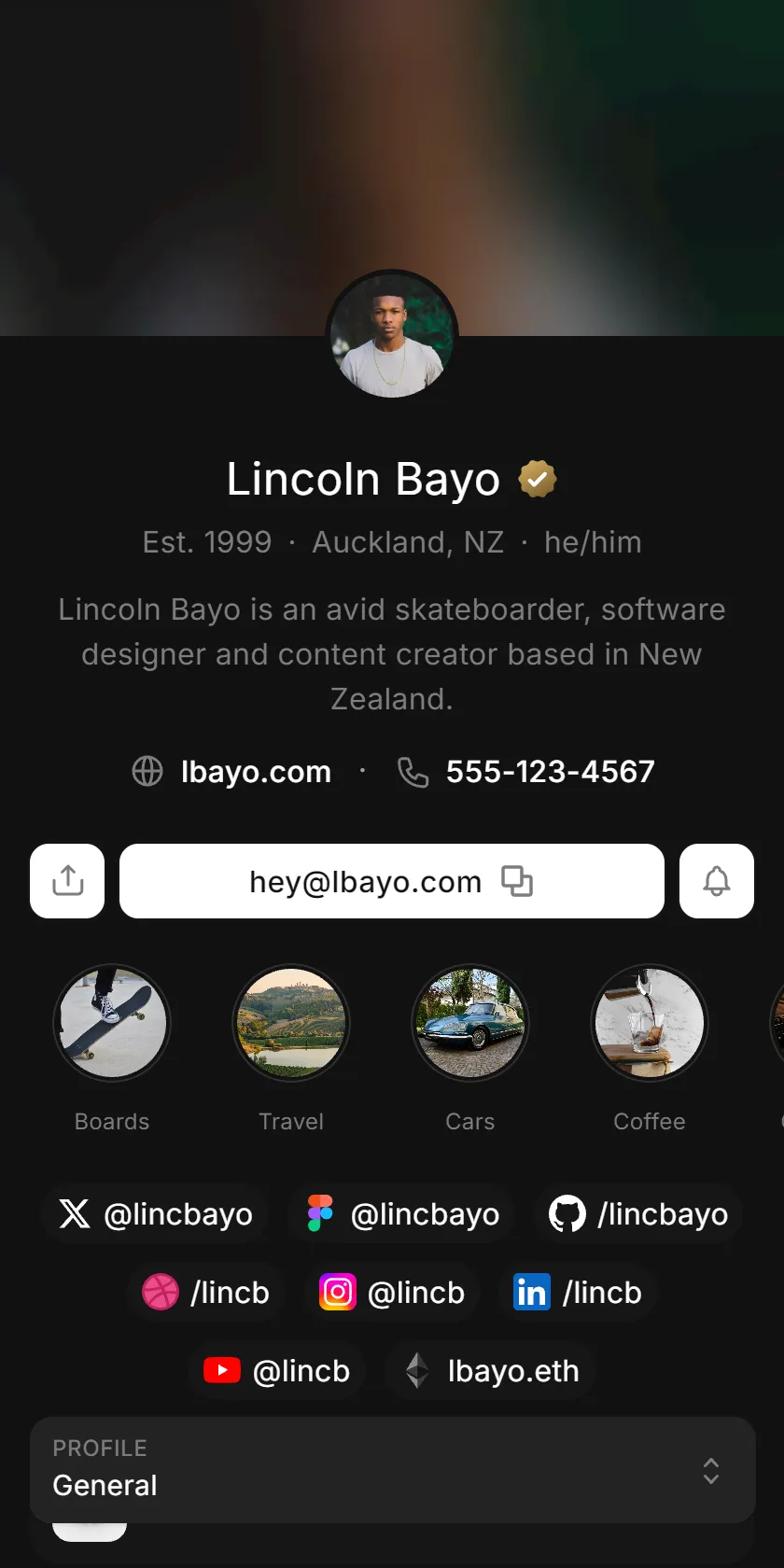Image resolution: width=784 pixels, height=1568 pixels.
Task: Visit the GitHub page /lincbayo
Action: pyautogui.click(x=638, y=1214)
